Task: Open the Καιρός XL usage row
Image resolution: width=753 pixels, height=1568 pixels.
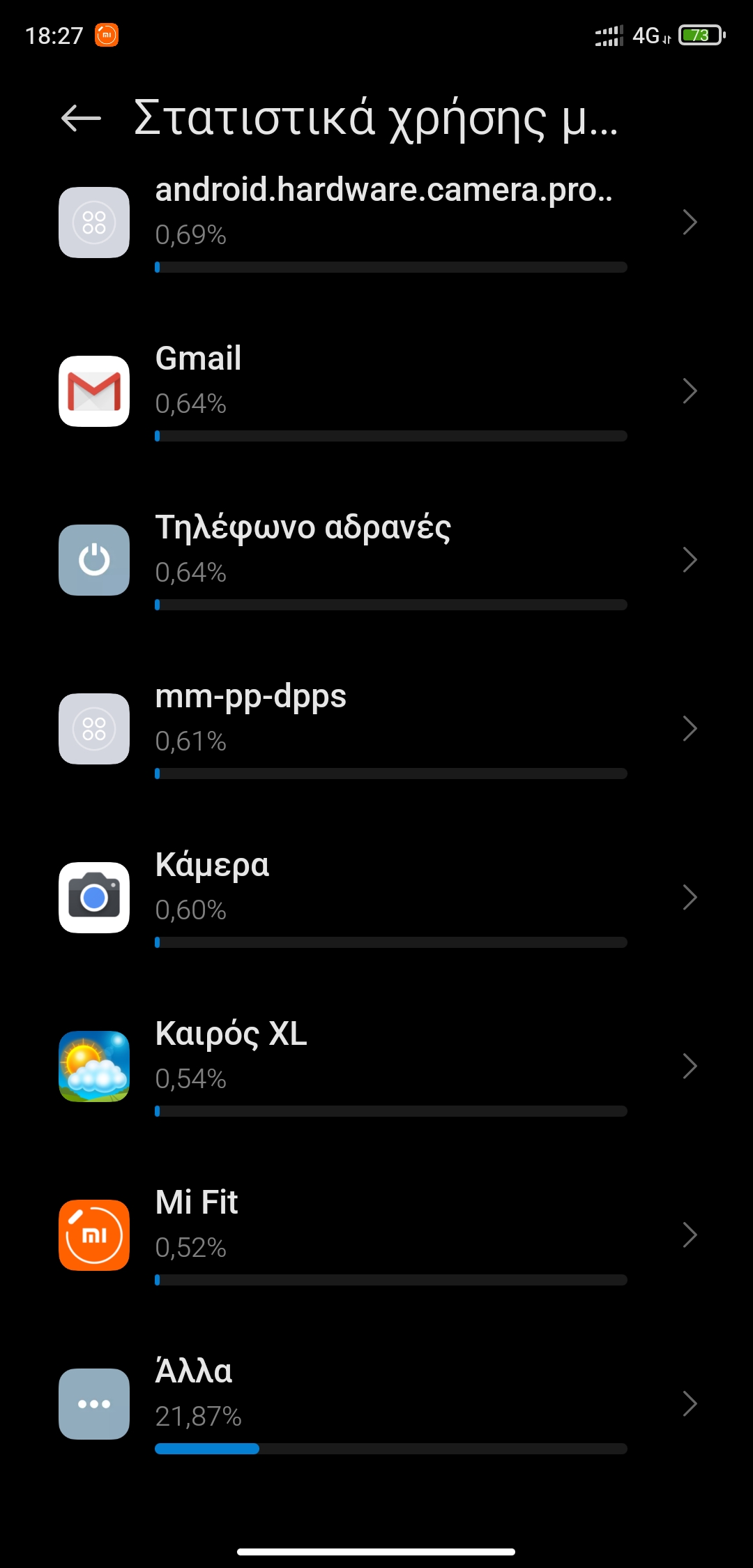Action: click(x=376, y=1067)
